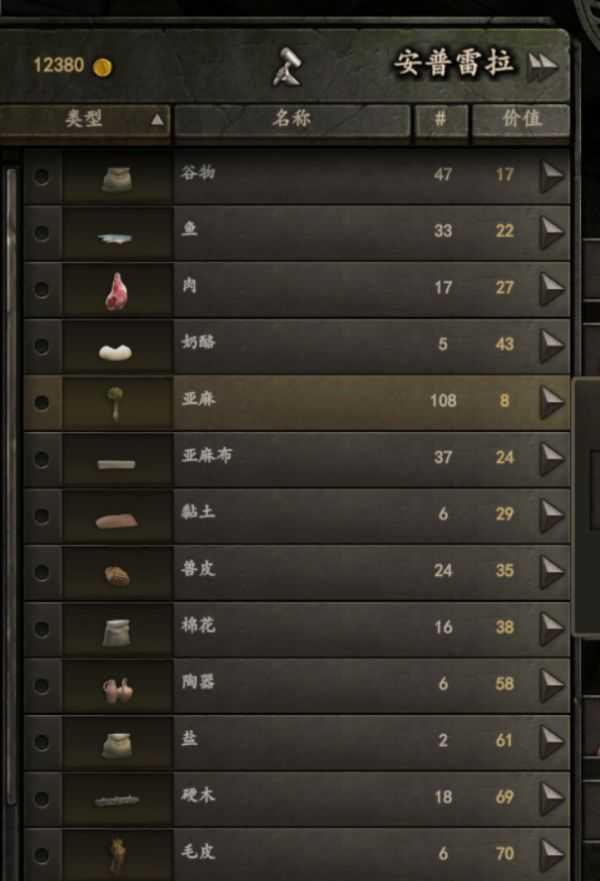Tap the transfer arrow for 亚麻布
Image resolution: width=600 pixels, height=881 pixels.
(552, 459)
